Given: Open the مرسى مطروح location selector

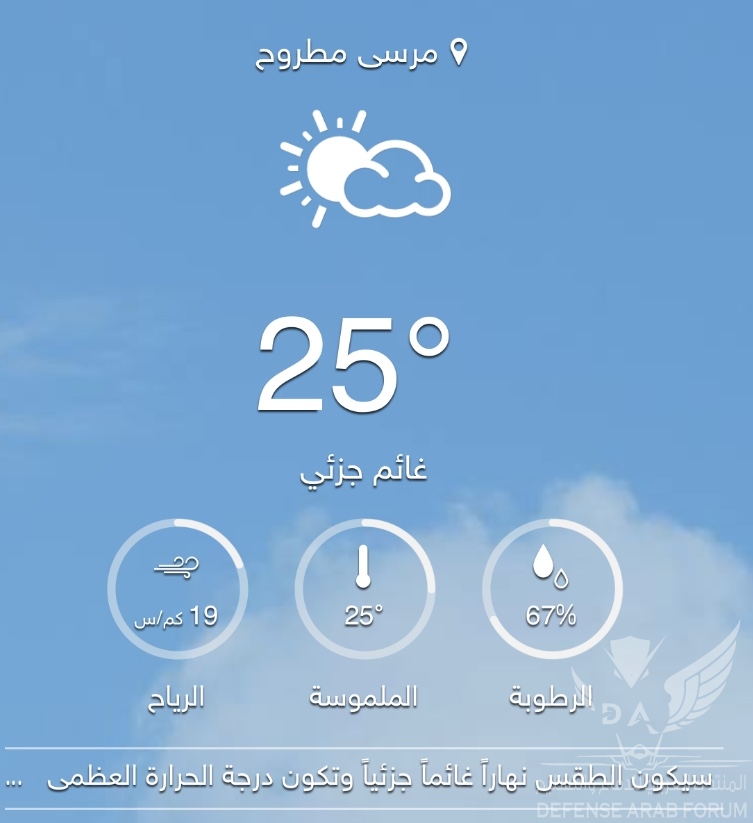Looking at the screenshot, I should (362, 53).
